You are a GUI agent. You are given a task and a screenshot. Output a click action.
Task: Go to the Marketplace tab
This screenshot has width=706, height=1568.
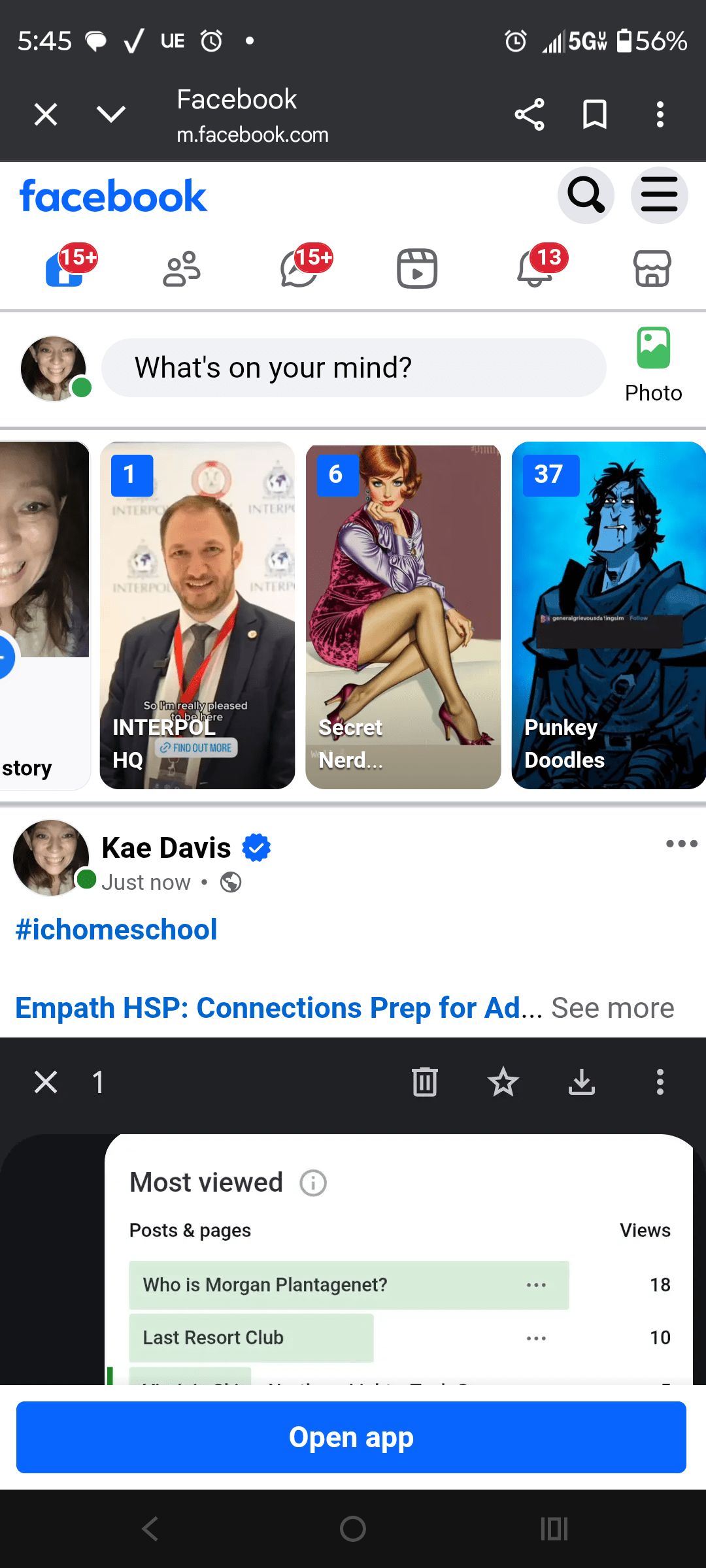pos(652,269)
